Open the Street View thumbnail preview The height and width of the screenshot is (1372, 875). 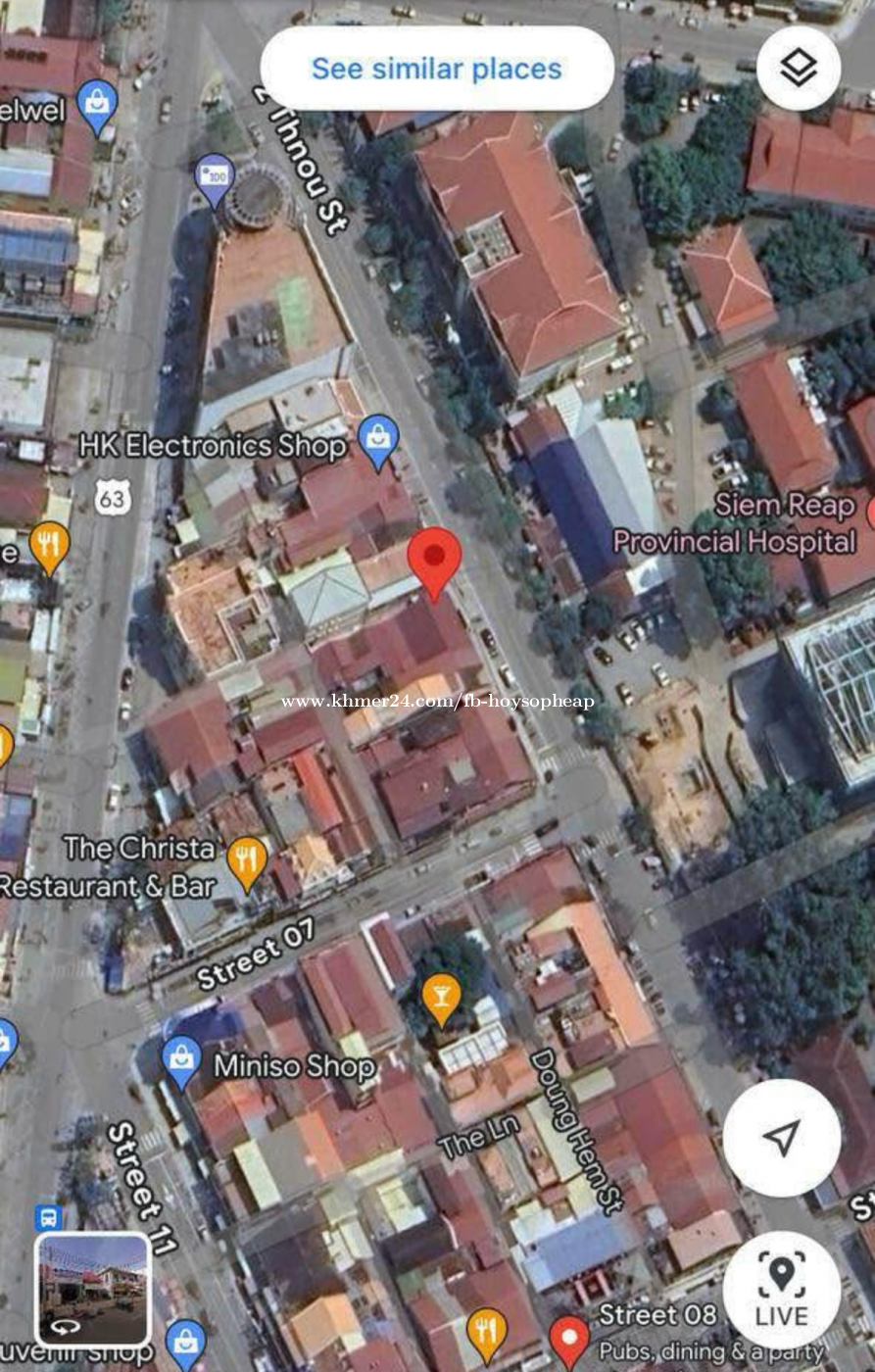pos(92,1289)
